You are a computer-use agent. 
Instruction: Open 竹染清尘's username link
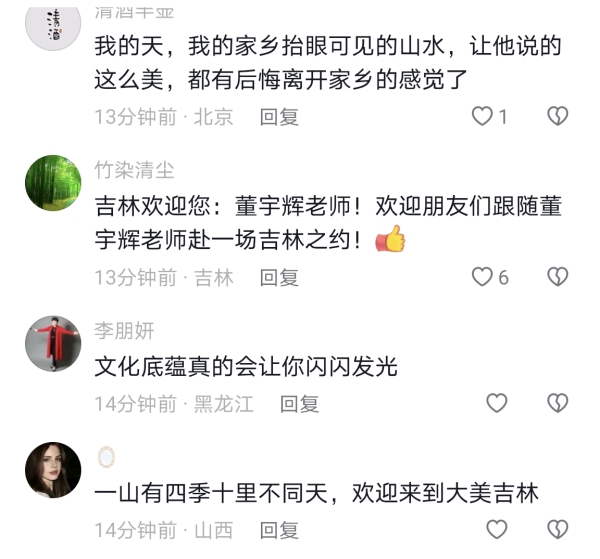pyautogui.click(x=134, y=170)
